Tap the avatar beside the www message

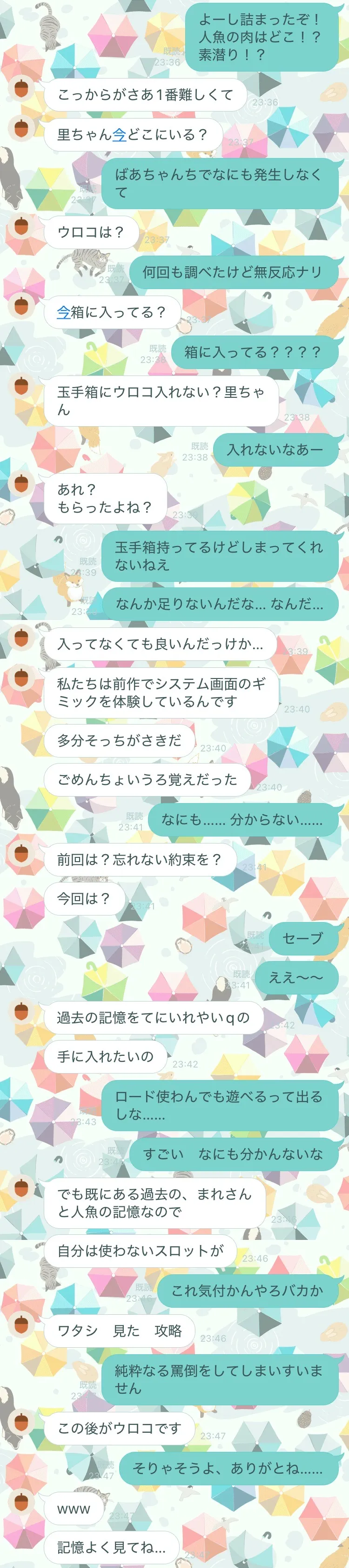click(21, 1502)
